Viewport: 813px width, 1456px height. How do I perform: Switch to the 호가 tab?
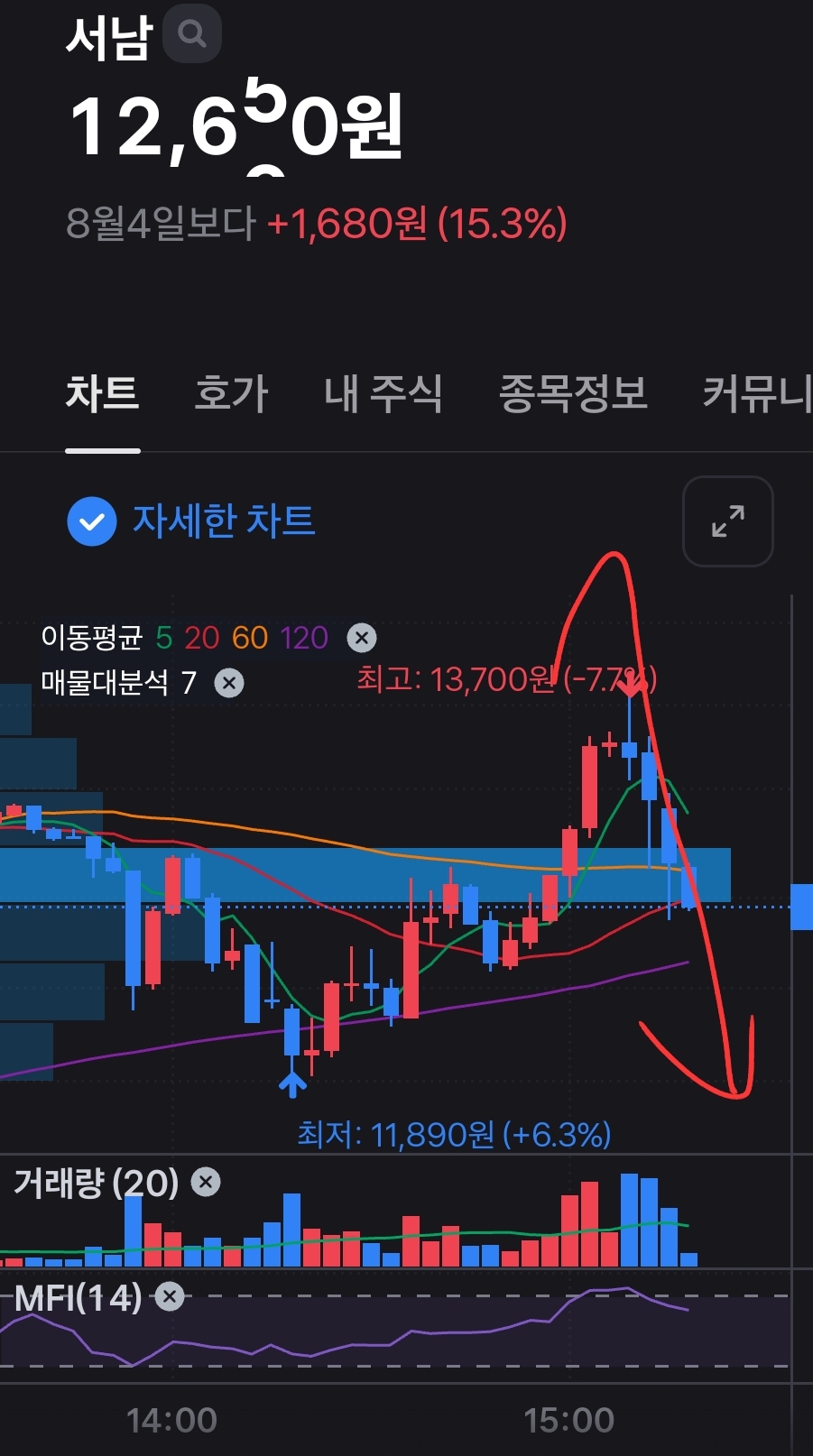pyautogui.click(x=232, y=393)
